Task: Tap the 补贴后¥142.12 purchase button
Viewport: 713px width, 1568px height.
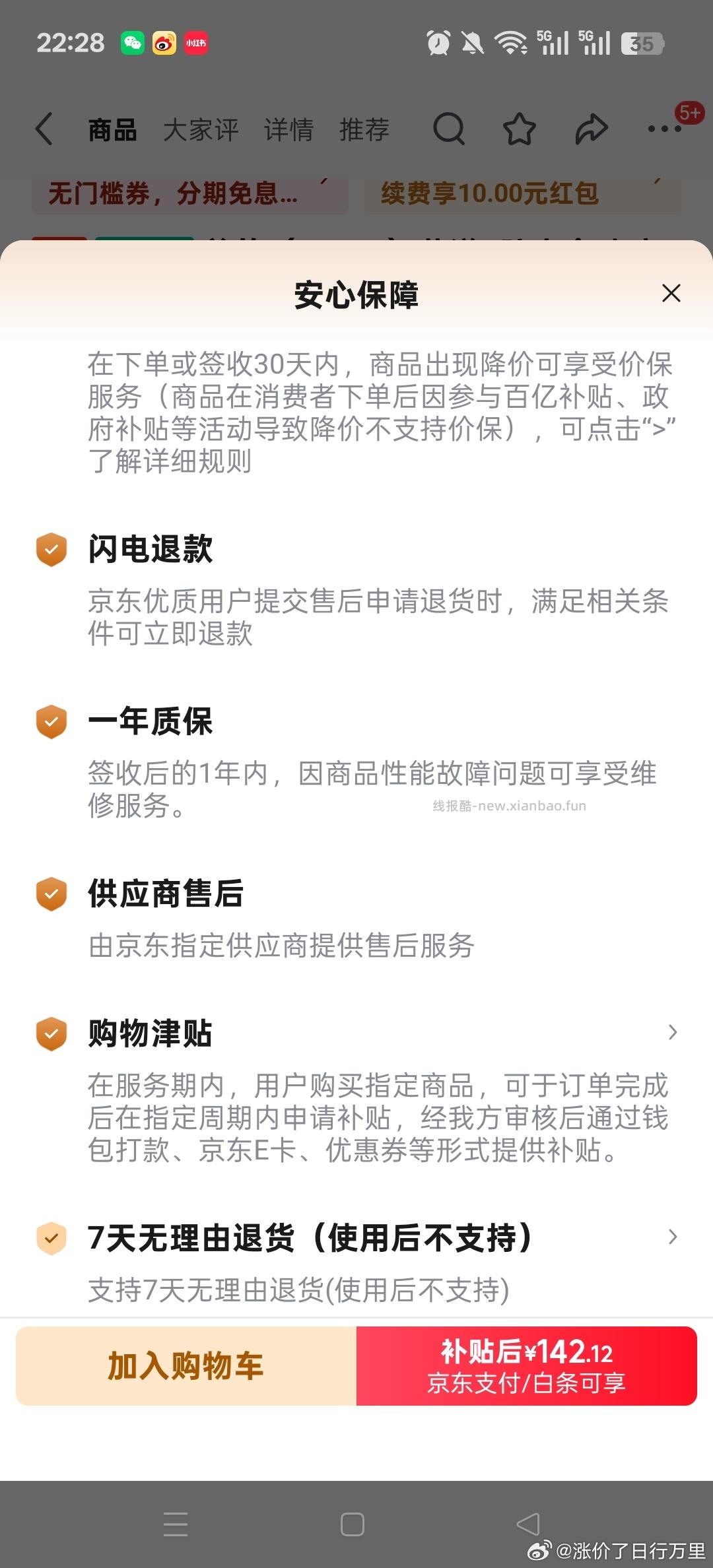Action: coord(526,1365)
